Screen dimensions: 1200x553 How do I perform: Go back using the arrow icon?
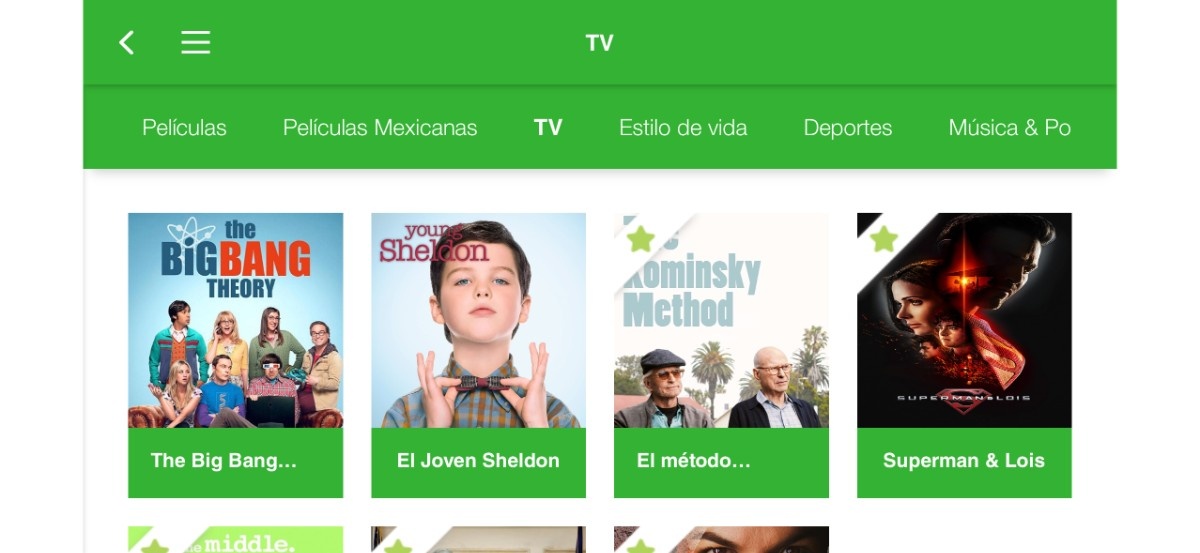pyautogui.click(x=126, y=43)
